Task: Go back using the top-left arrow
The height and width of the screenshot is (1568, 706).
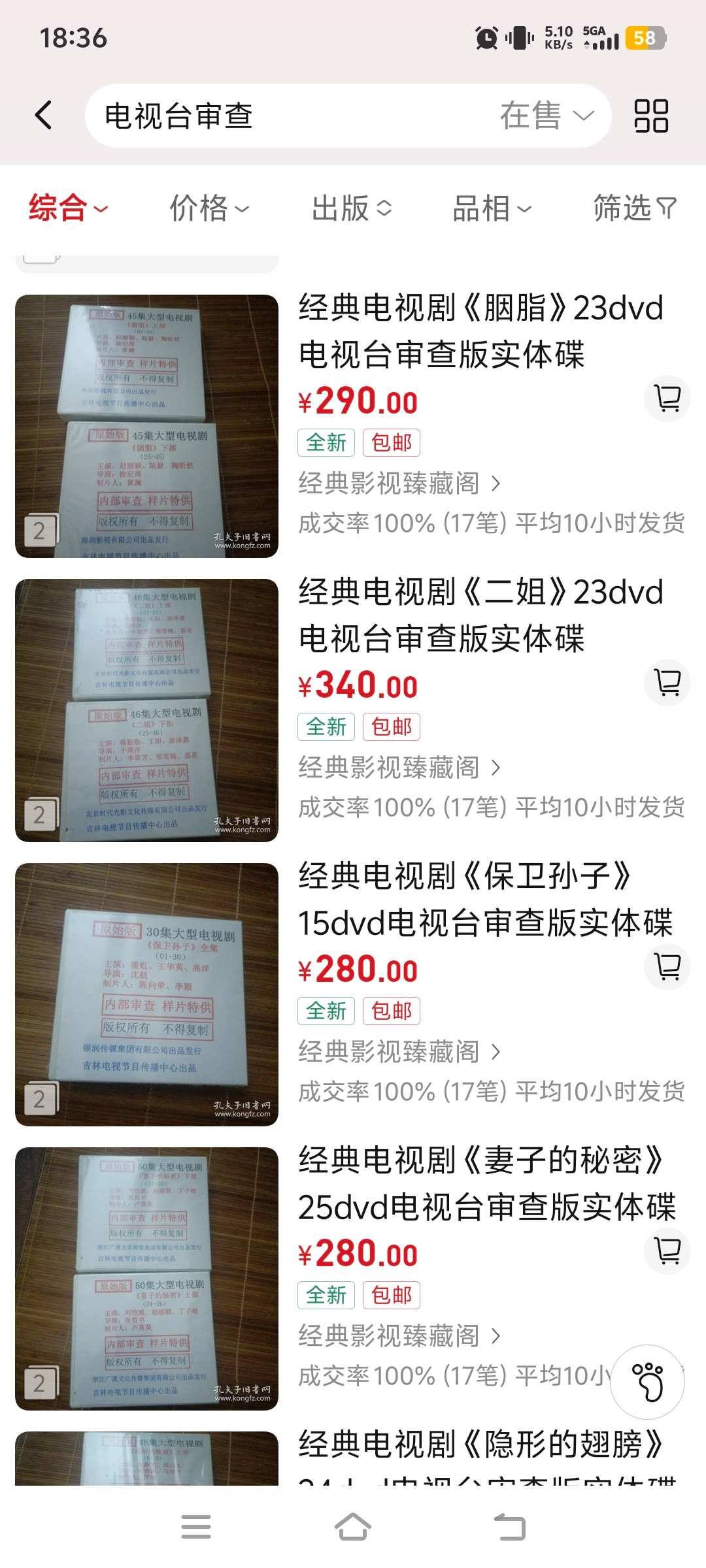Action: (43, 116)
